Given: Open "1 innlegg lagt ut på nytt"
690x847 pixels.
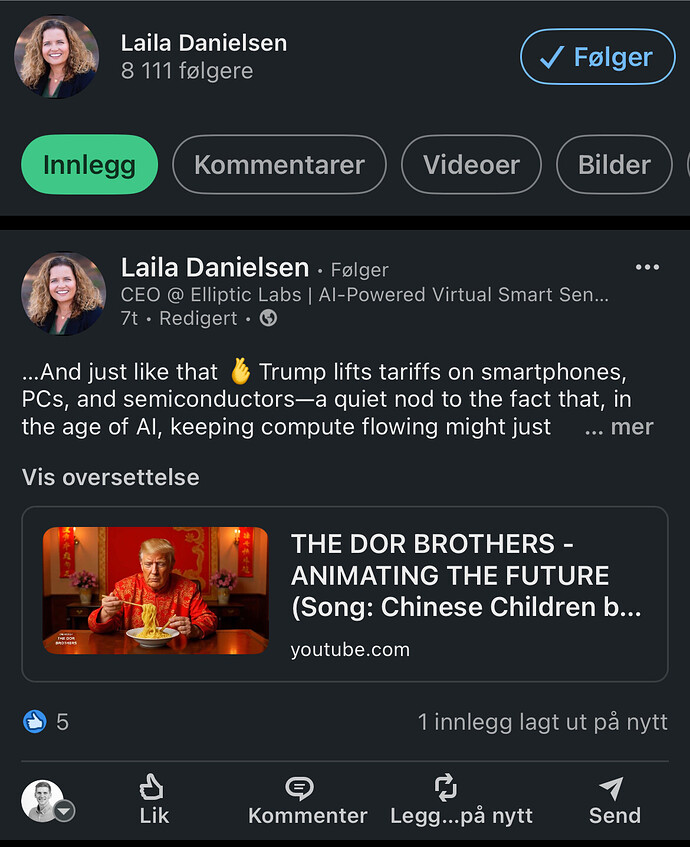Looking at the screenshot, I should point(542,721).
